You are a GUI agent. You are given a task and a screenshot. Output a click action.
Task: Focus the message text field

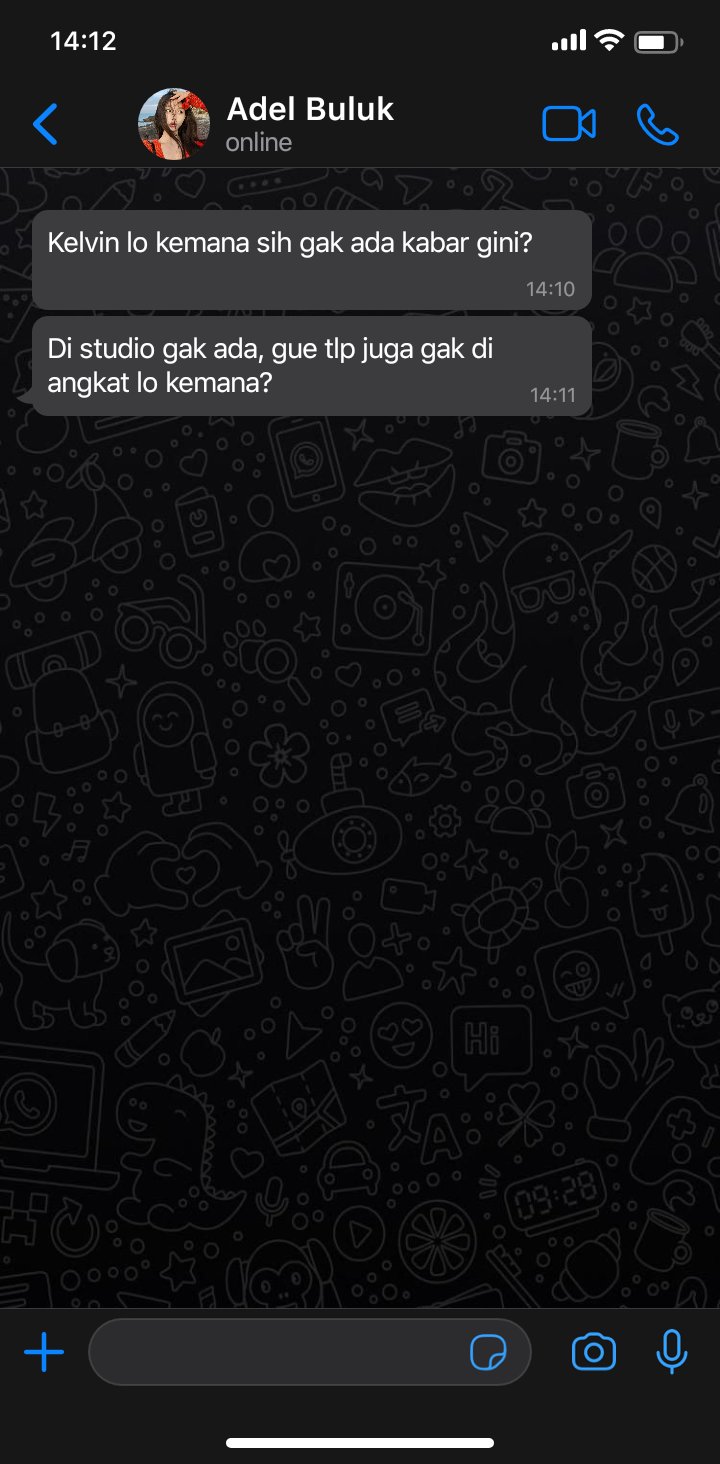pos(275,1354)
